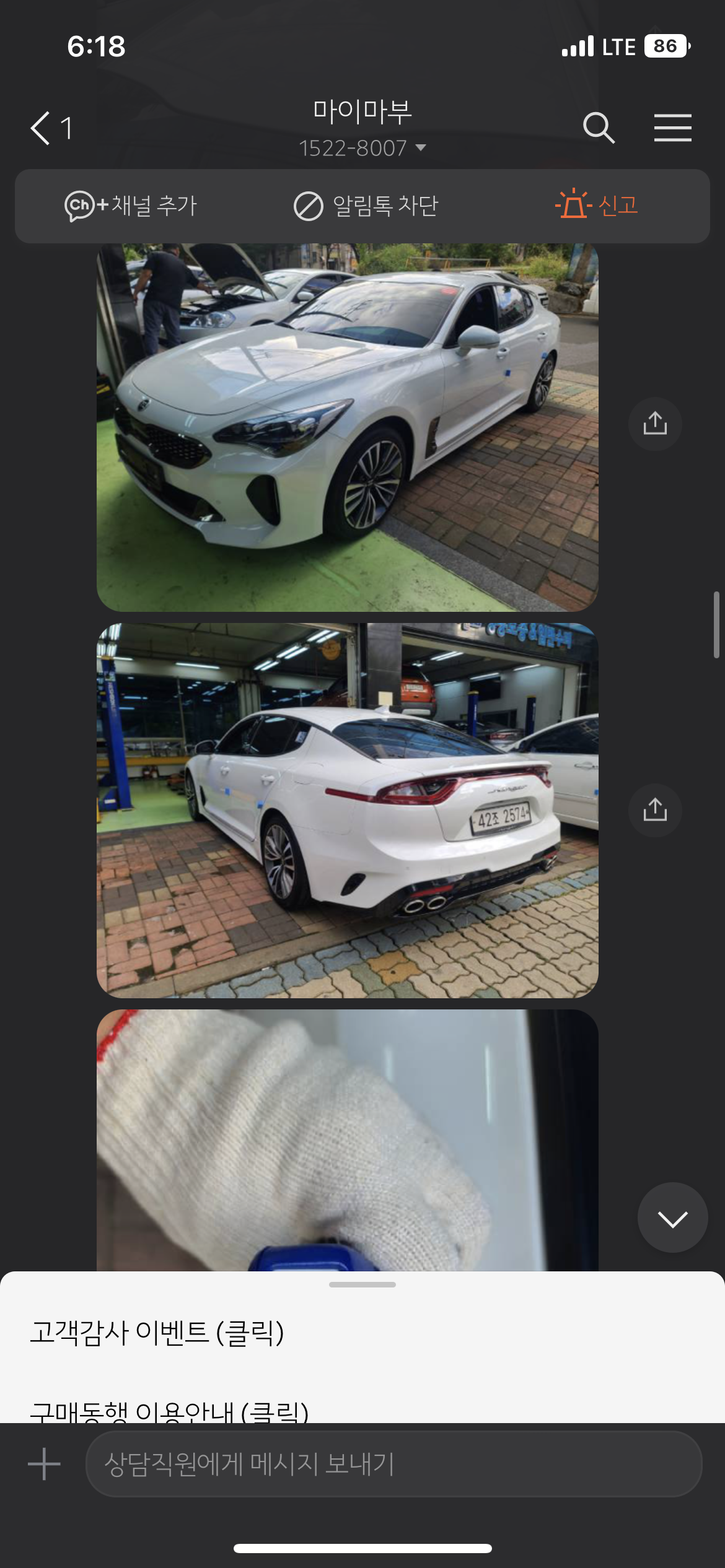
Task: Open the plus attachment button
Action: pyautogui.click(x=44, y=1464)
